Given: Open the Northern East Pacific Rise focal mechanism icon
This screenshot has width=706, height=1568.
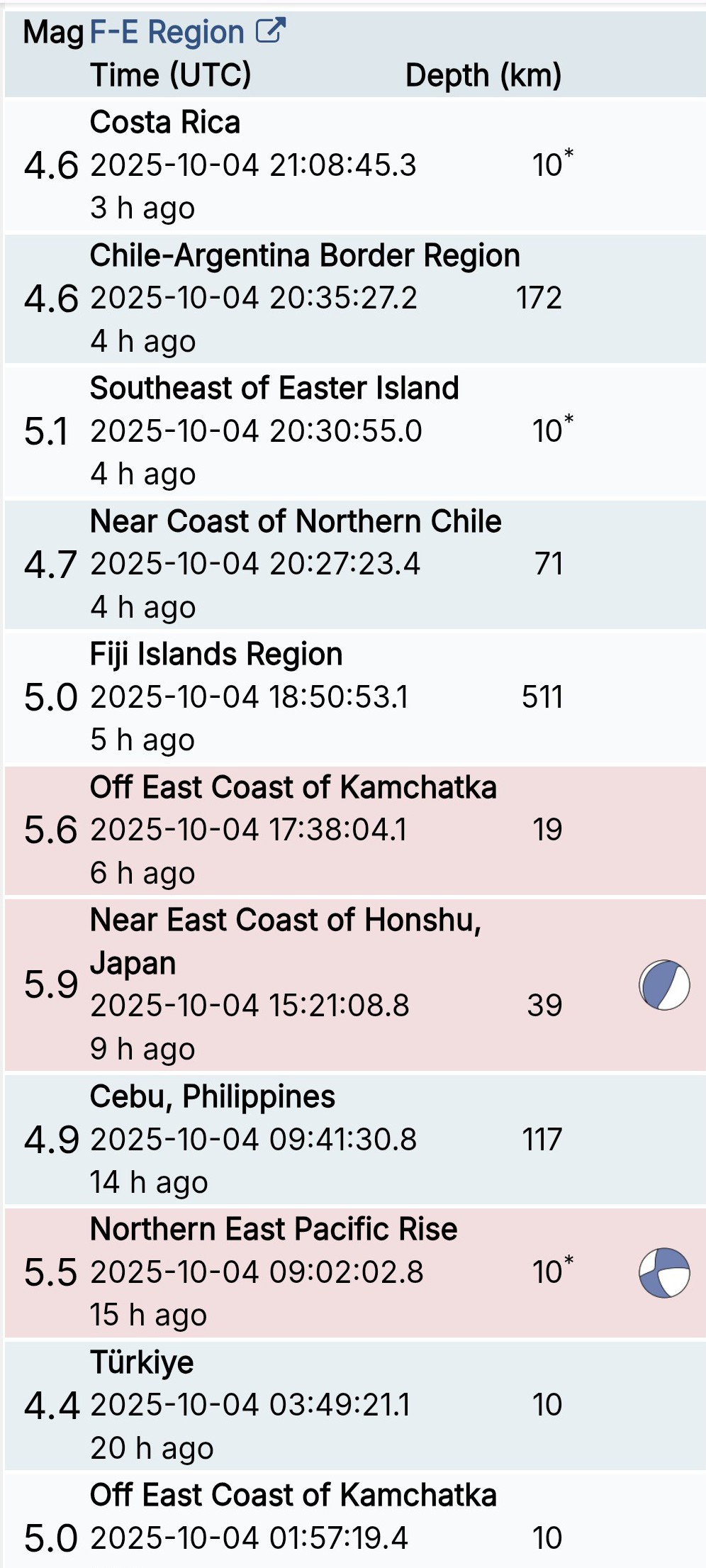Looking at the screenshot, I should pos(664,1272).
